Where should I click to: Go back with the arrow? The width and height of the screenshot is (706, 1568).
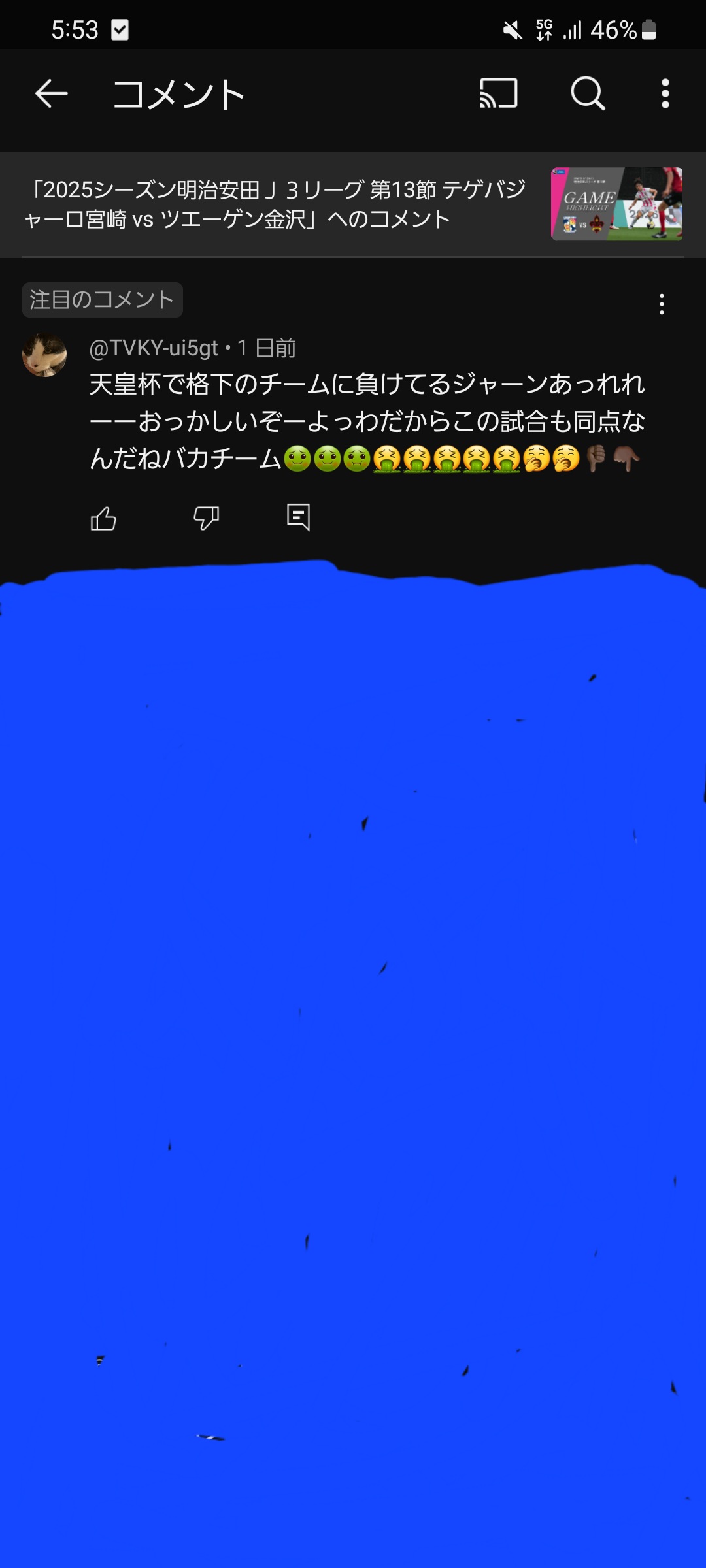coord(51,94)
